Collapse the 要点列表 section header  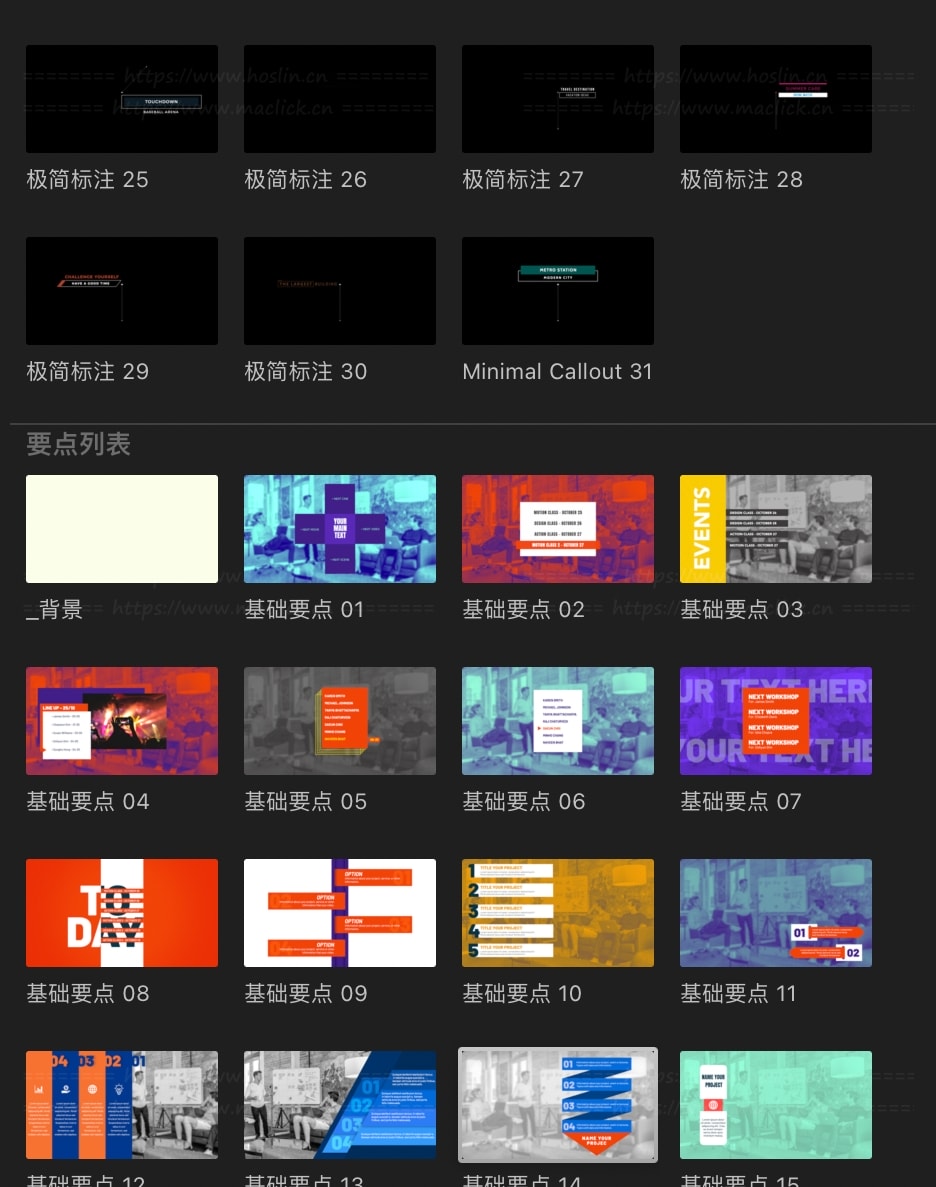[79, 445]
